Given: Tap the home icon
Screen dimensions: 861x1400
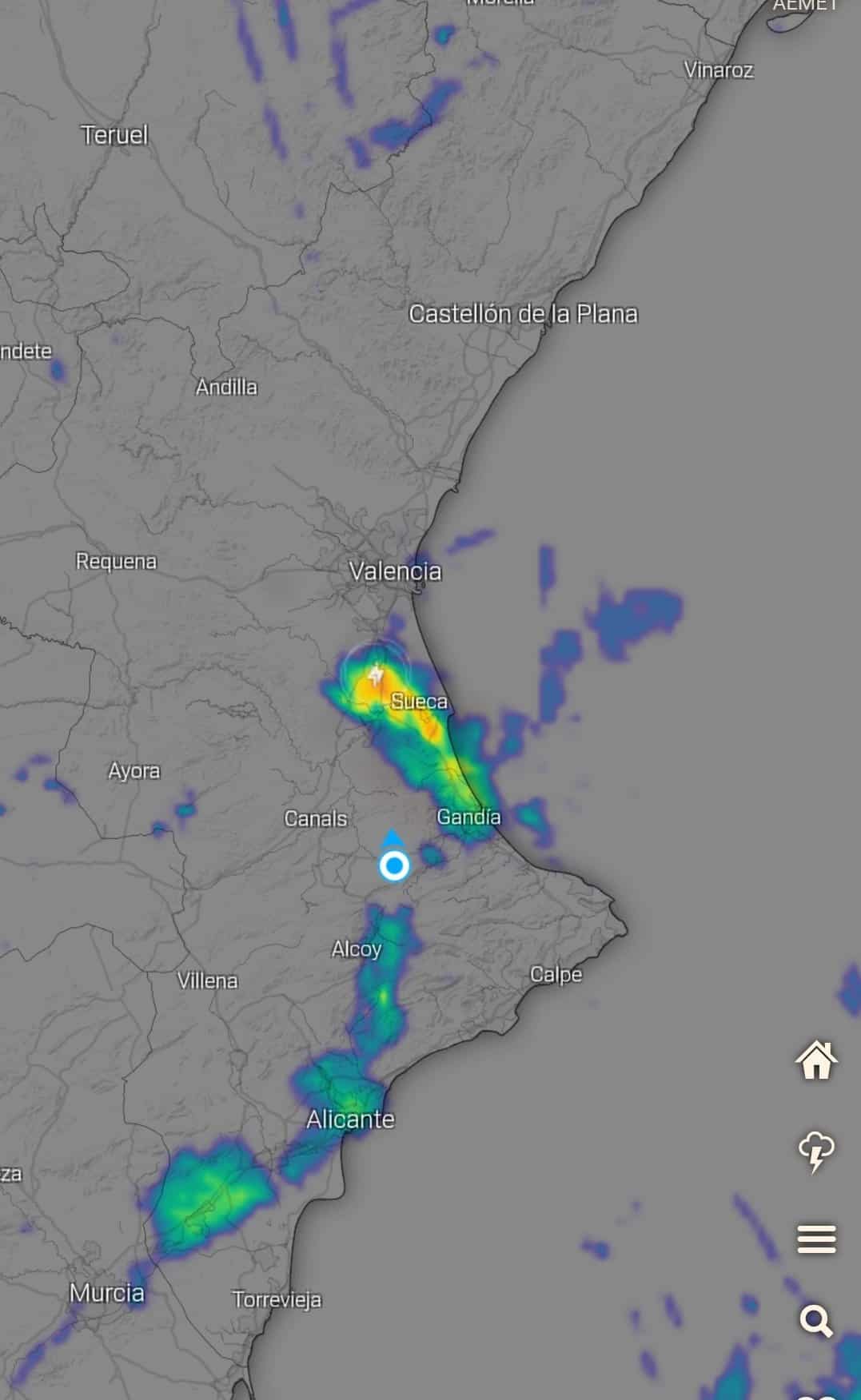Looking at the screenshot, I should (x=815, y=1060).
